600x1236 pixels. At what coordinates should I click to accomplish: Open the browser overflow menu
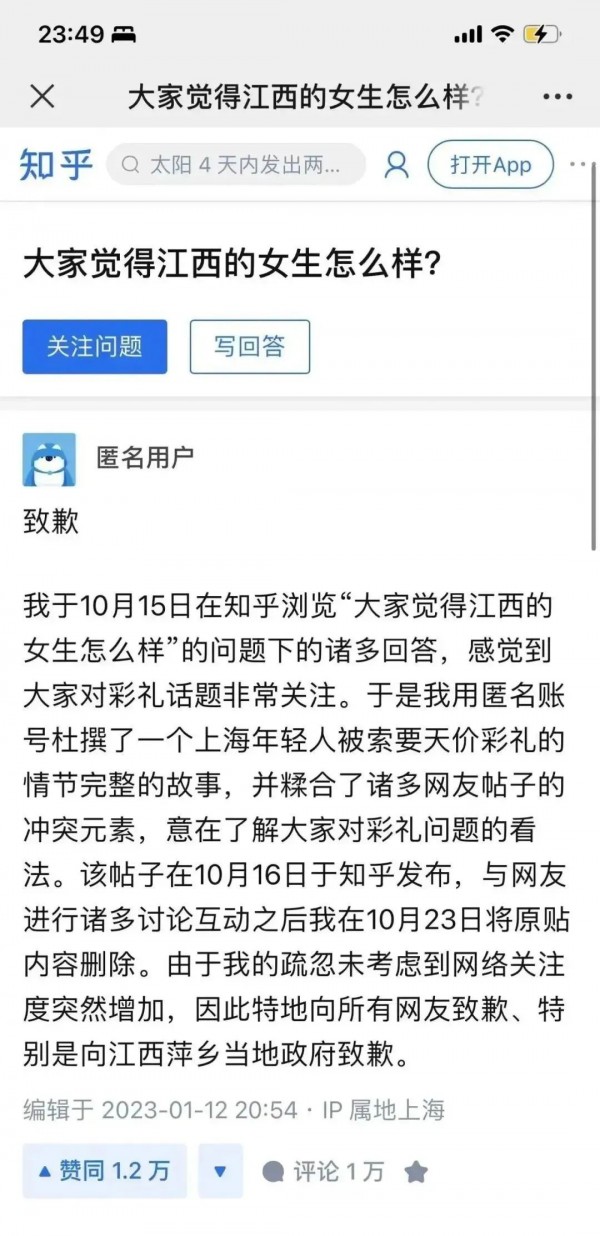pyautogui.click(x=557, y=97)
